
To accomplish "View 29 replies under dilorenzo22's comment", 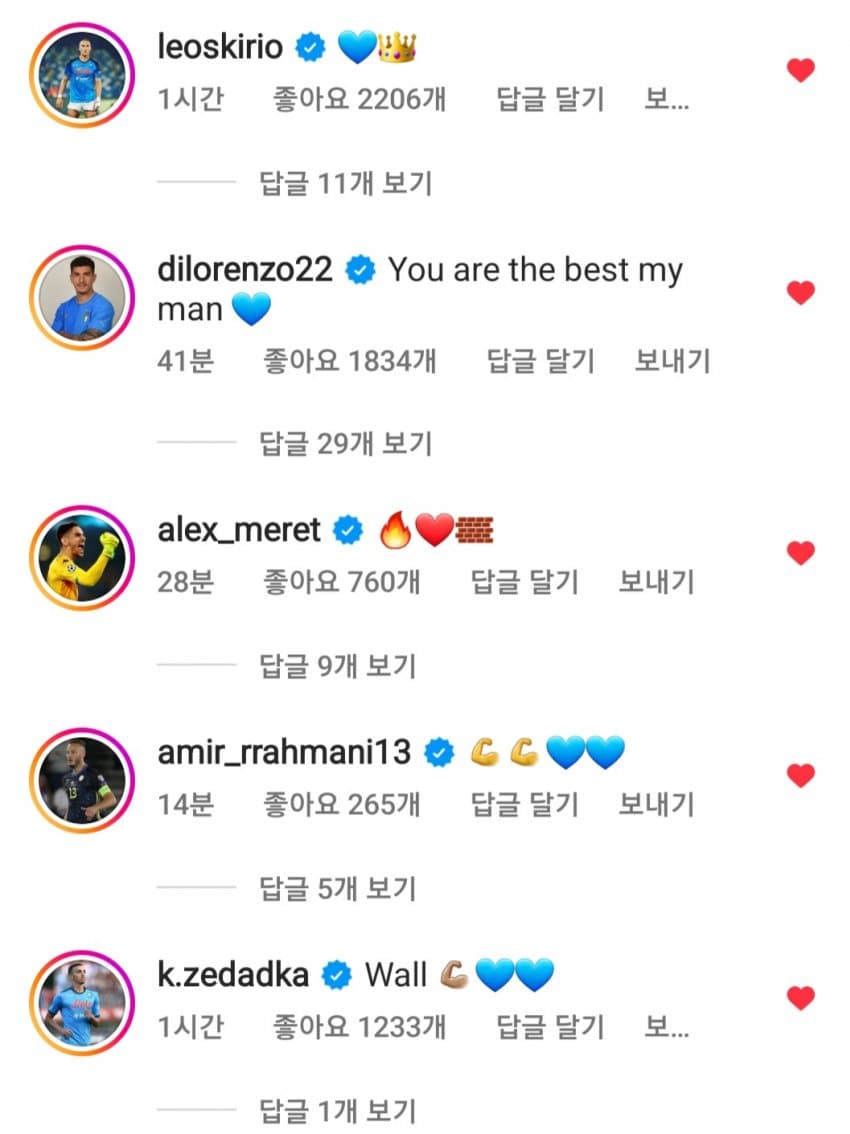I will point(345,443).
